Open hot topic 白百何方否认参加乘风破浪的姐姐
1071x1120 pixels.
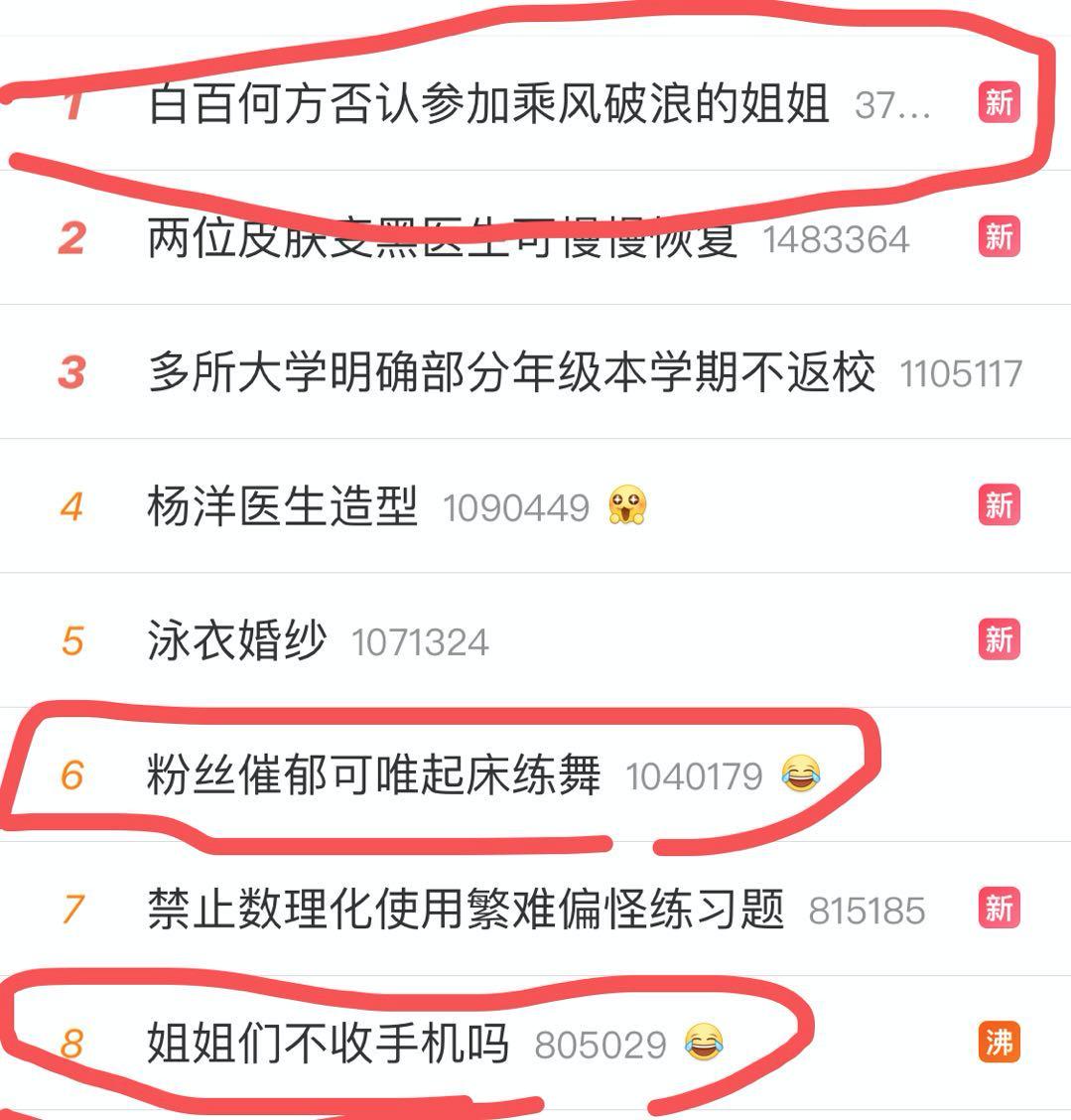pyautogui.click(x=487, y=103)
